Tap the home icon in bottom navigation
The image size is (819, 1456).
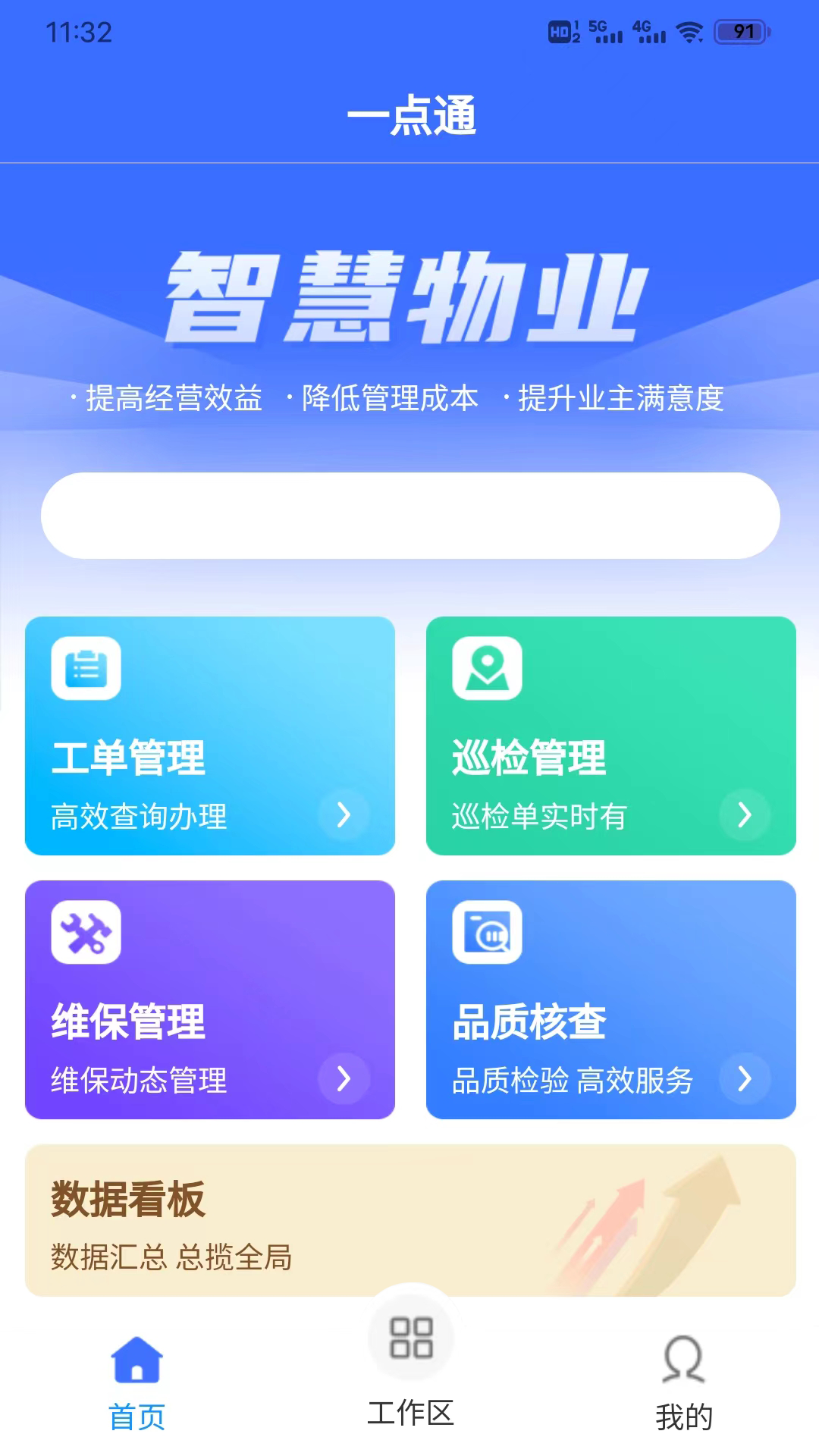[x=136, y=1361]
